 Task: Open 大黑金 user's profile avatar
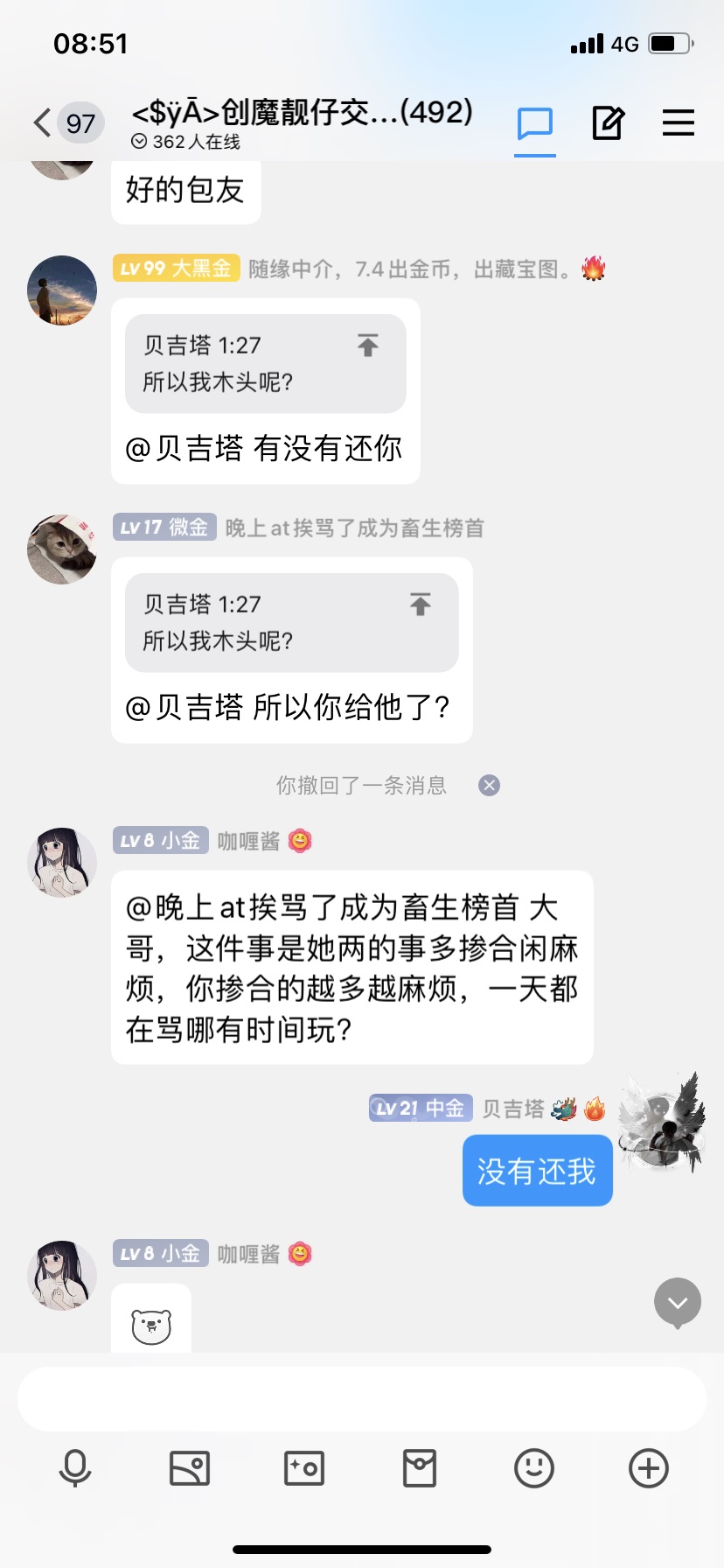(62, 290)
